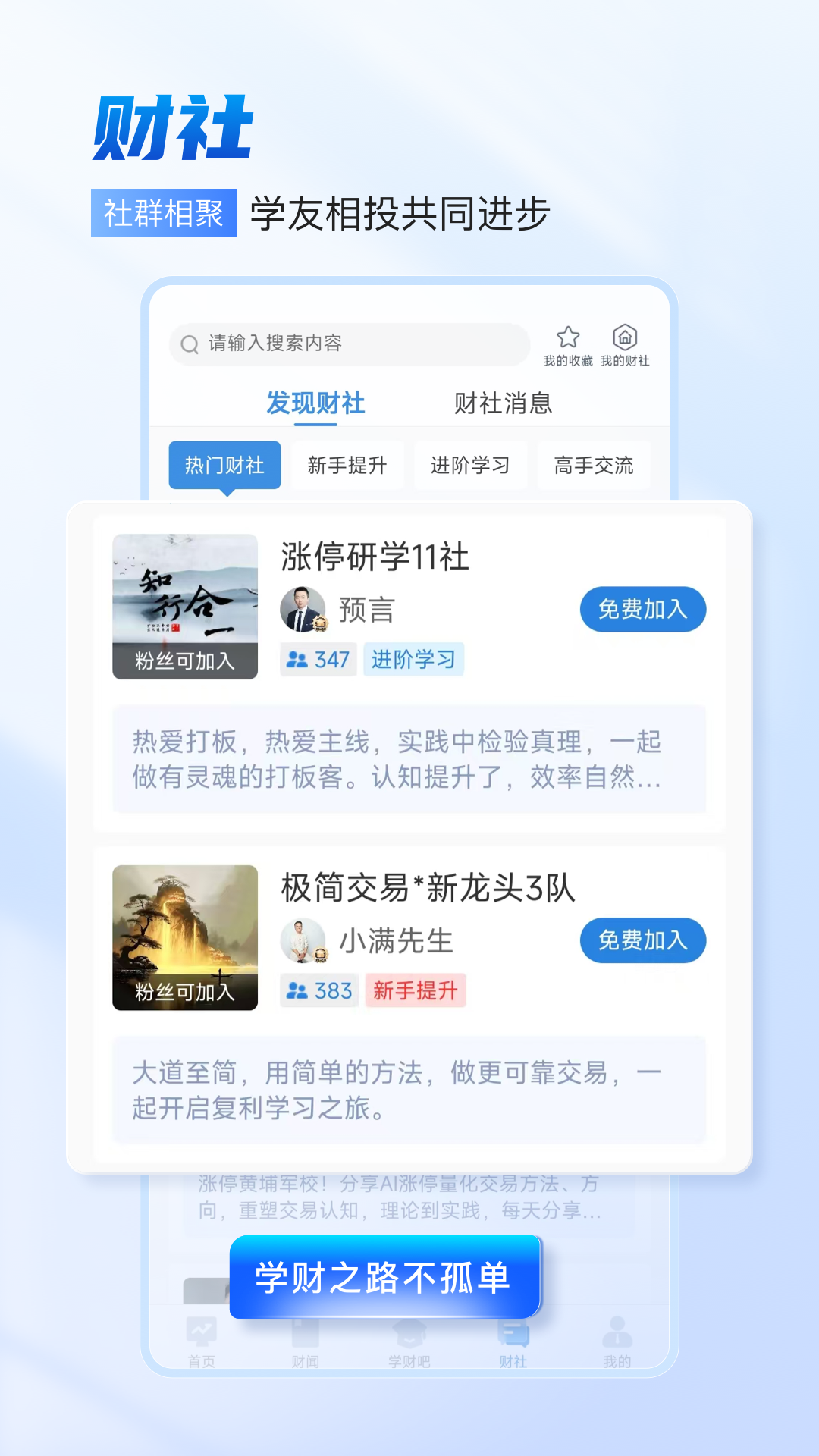The image size is (819, 1456).
Task: Join 涨停研学11社 via 免费加入 button
Action: [642, 608]
